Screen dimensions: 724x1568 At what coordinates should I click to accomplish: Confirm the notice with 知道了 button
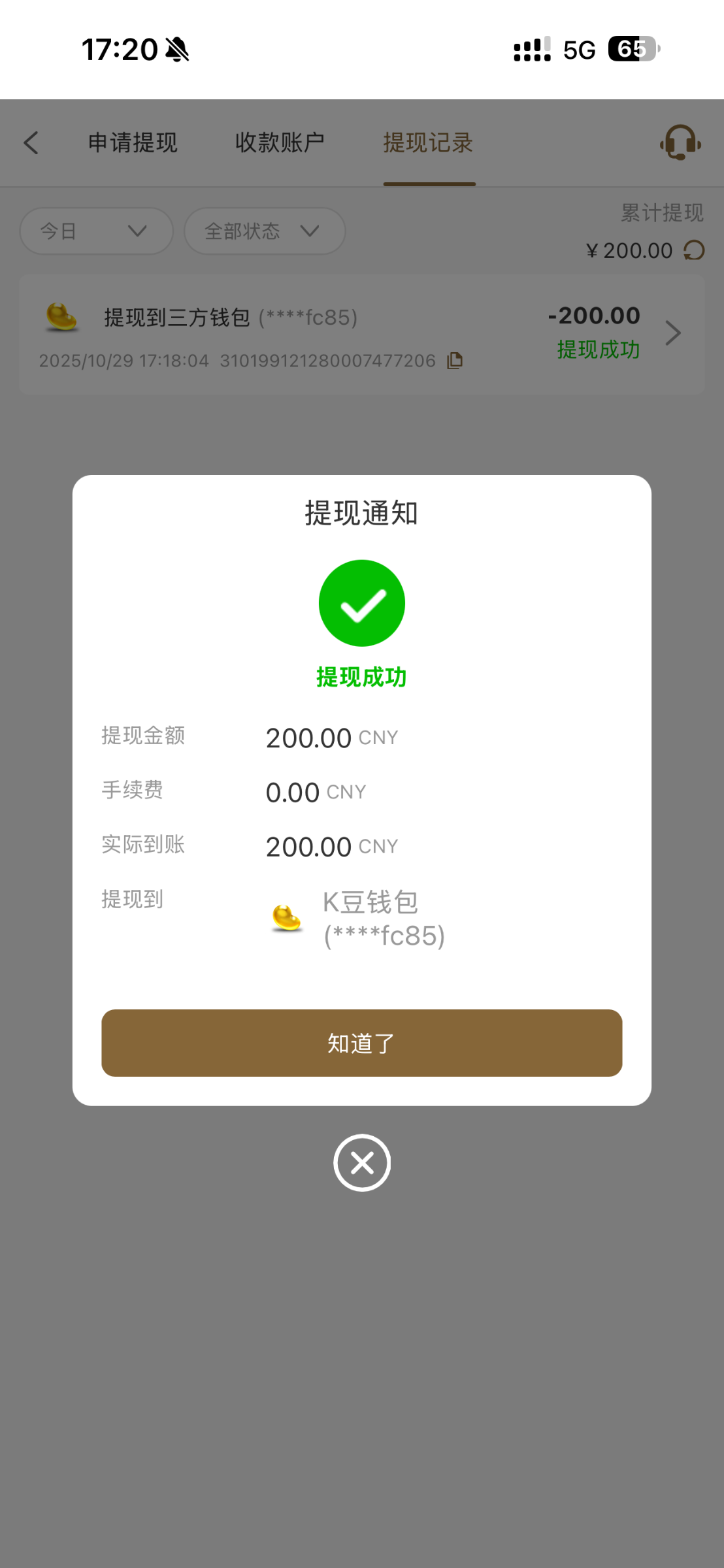pyautogui.click(x=362, y=1043)
